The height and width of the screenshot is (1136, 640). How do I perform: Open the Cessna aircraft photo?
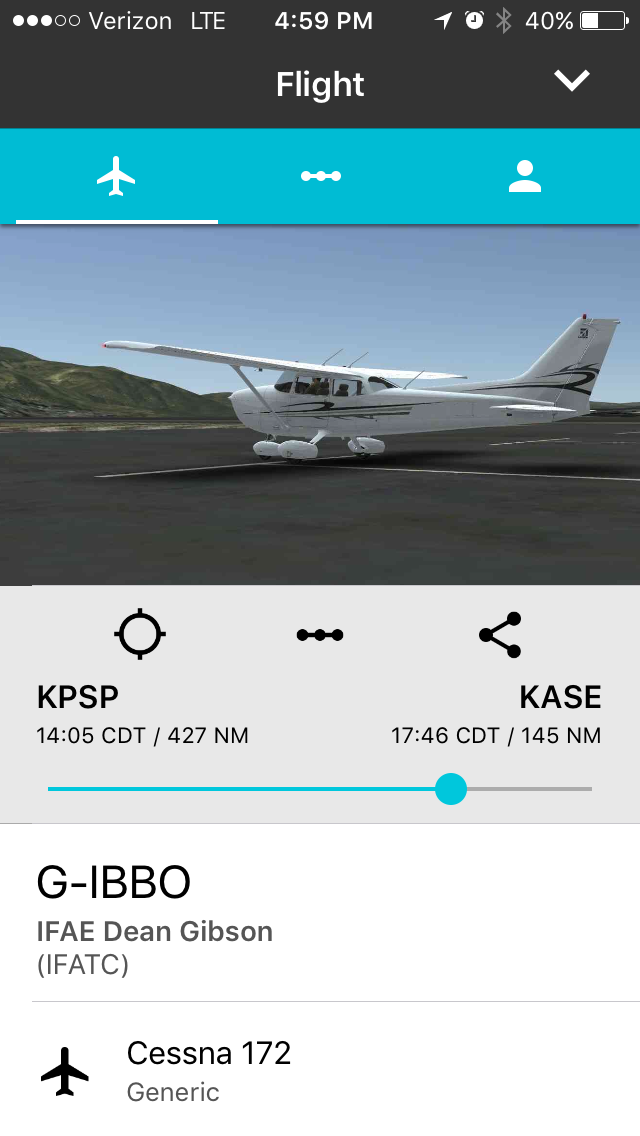point(320,405)
